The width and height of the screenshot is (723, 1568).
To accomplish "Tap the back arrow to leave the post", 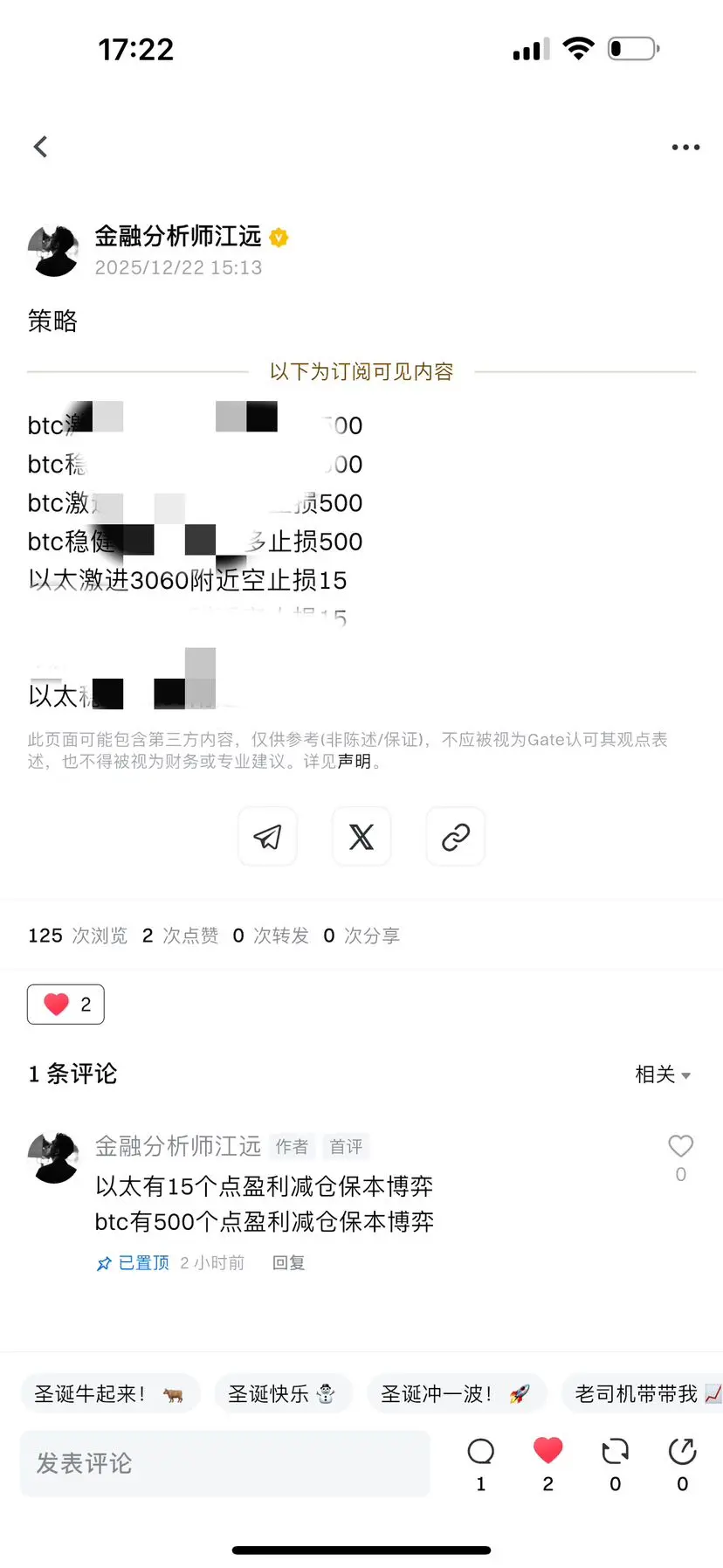I will click(40, 146).
